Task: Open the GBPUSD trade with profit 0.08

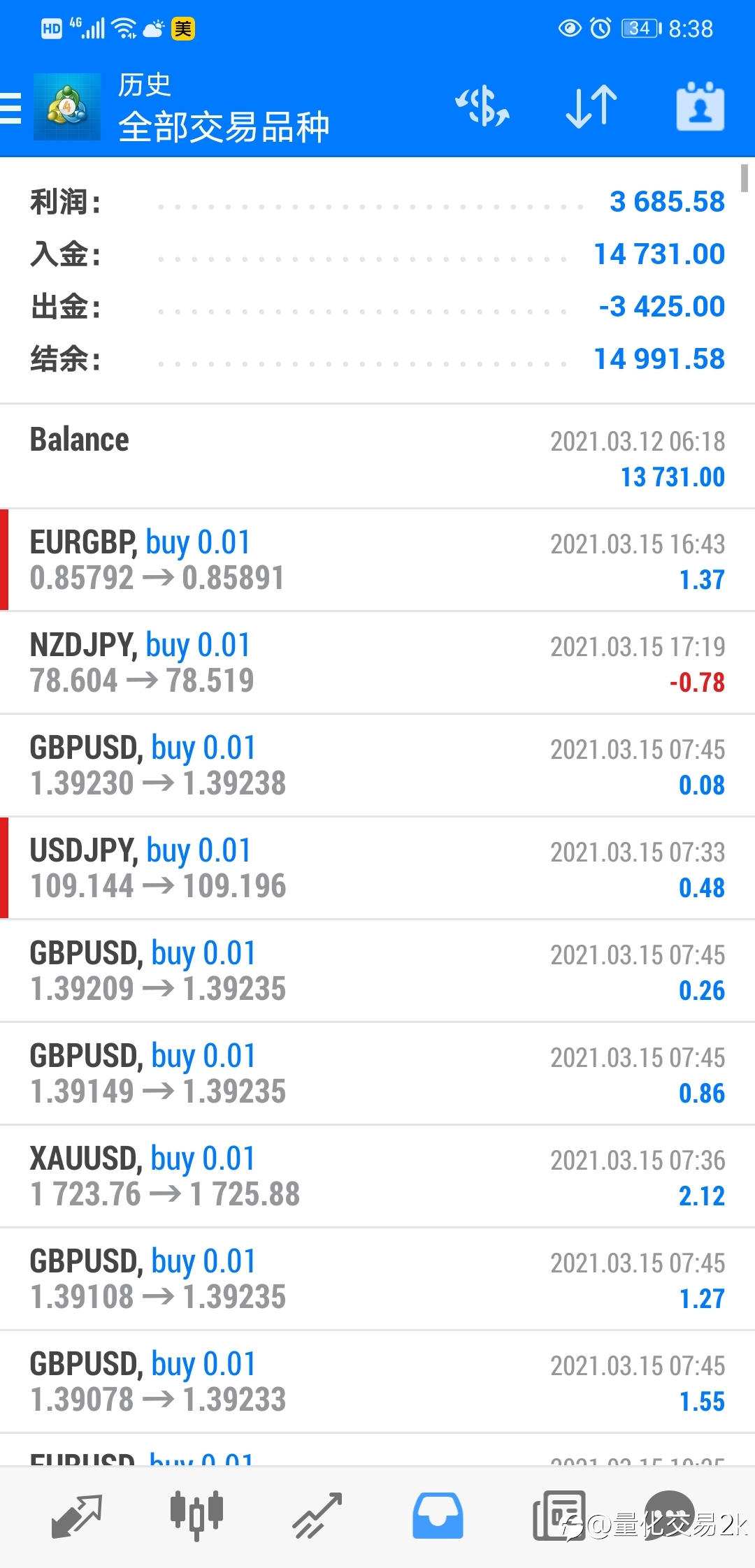Action: [x=377, y=765]
